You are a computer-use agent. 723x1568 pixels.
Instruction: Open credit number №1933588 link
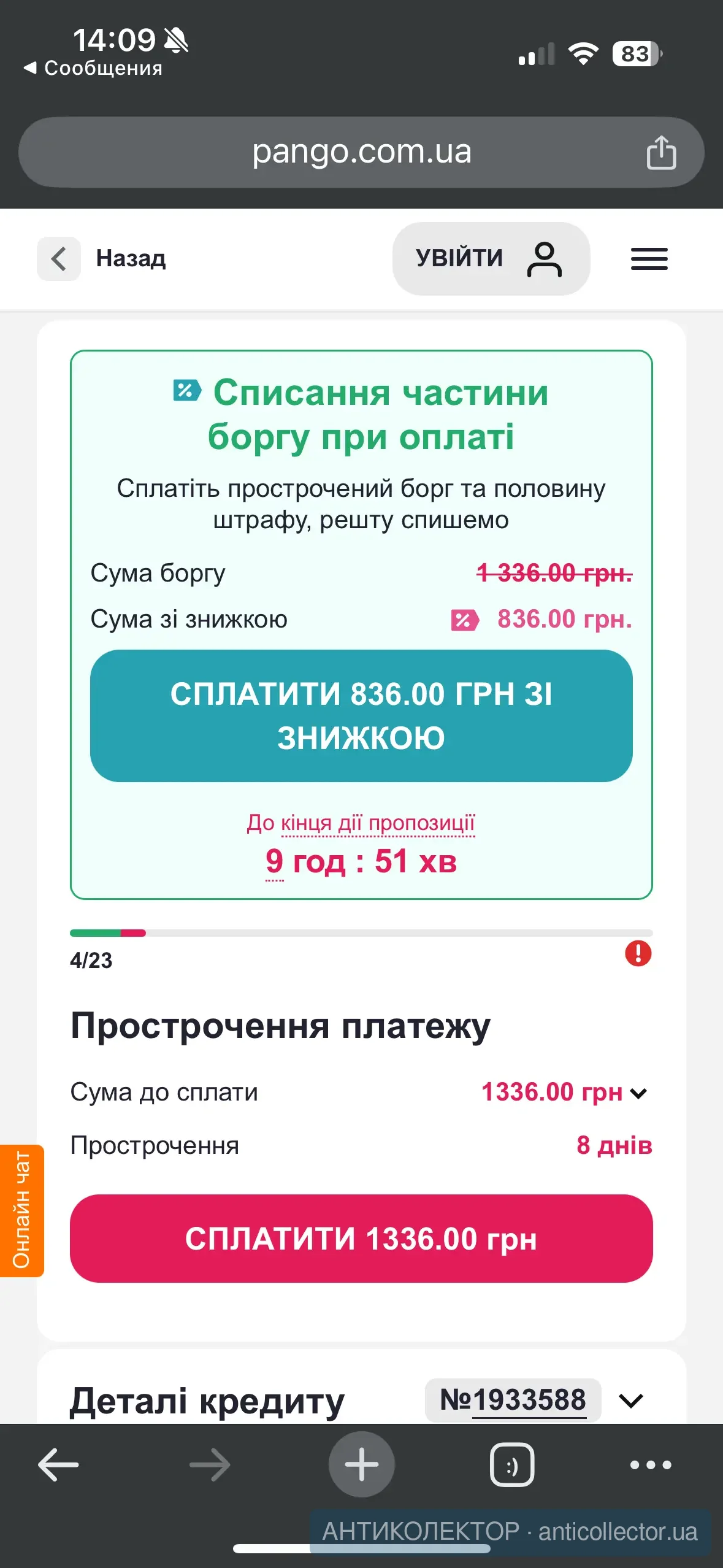513,1400
